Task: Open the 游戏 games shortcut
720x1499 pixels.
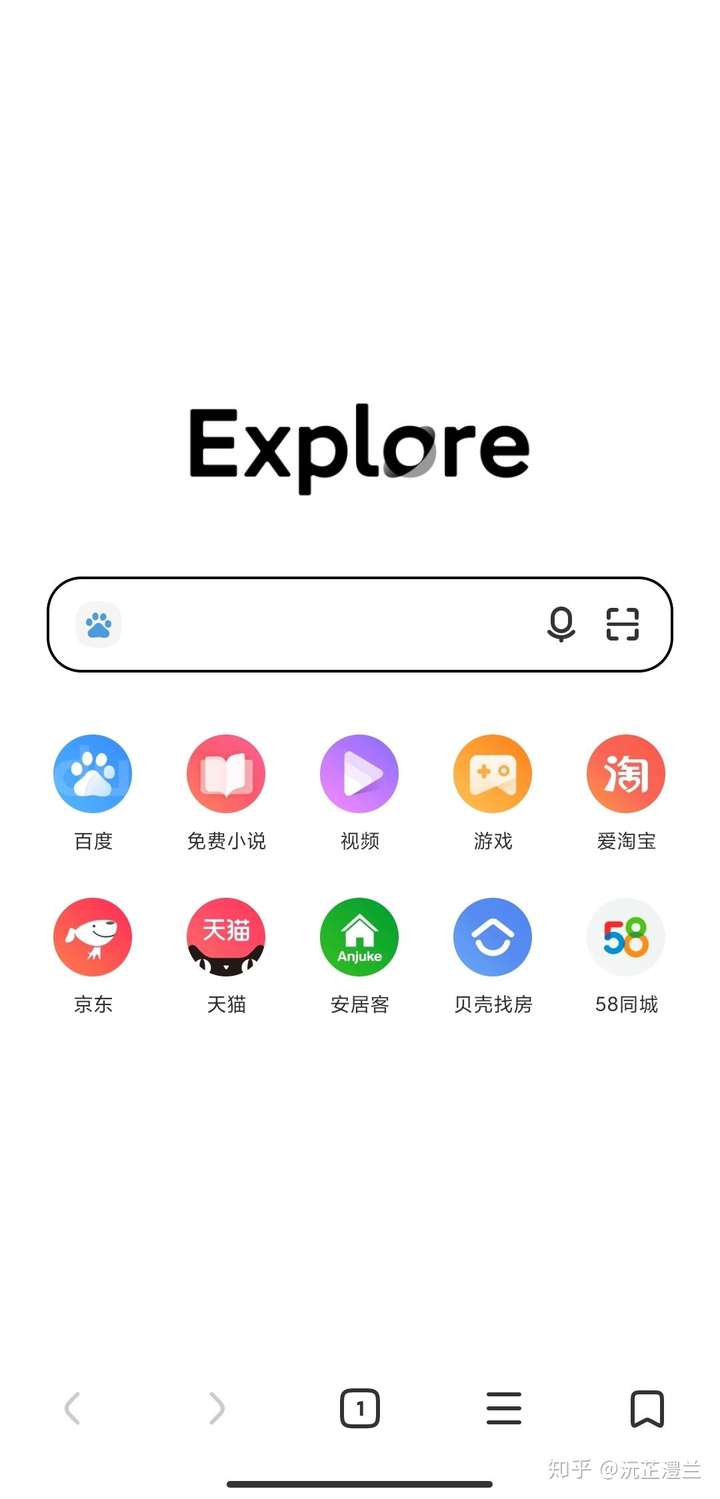Action: [492, 773]
